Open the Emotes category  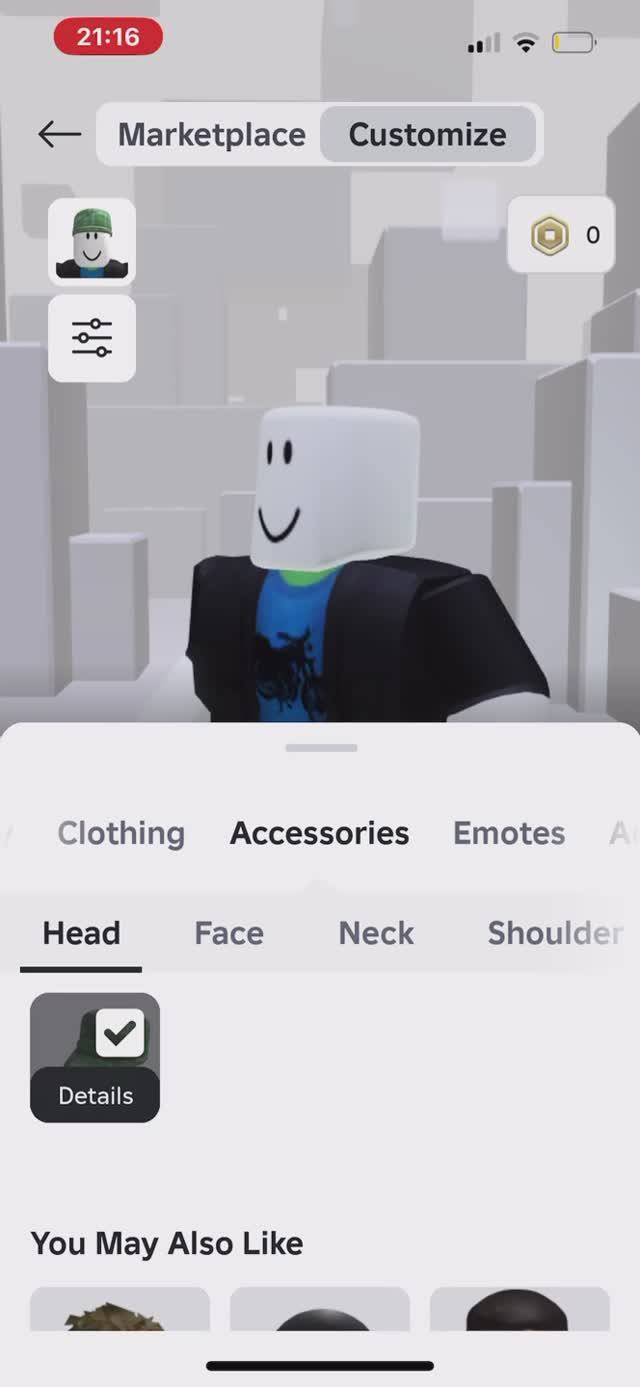coord(509,833)
